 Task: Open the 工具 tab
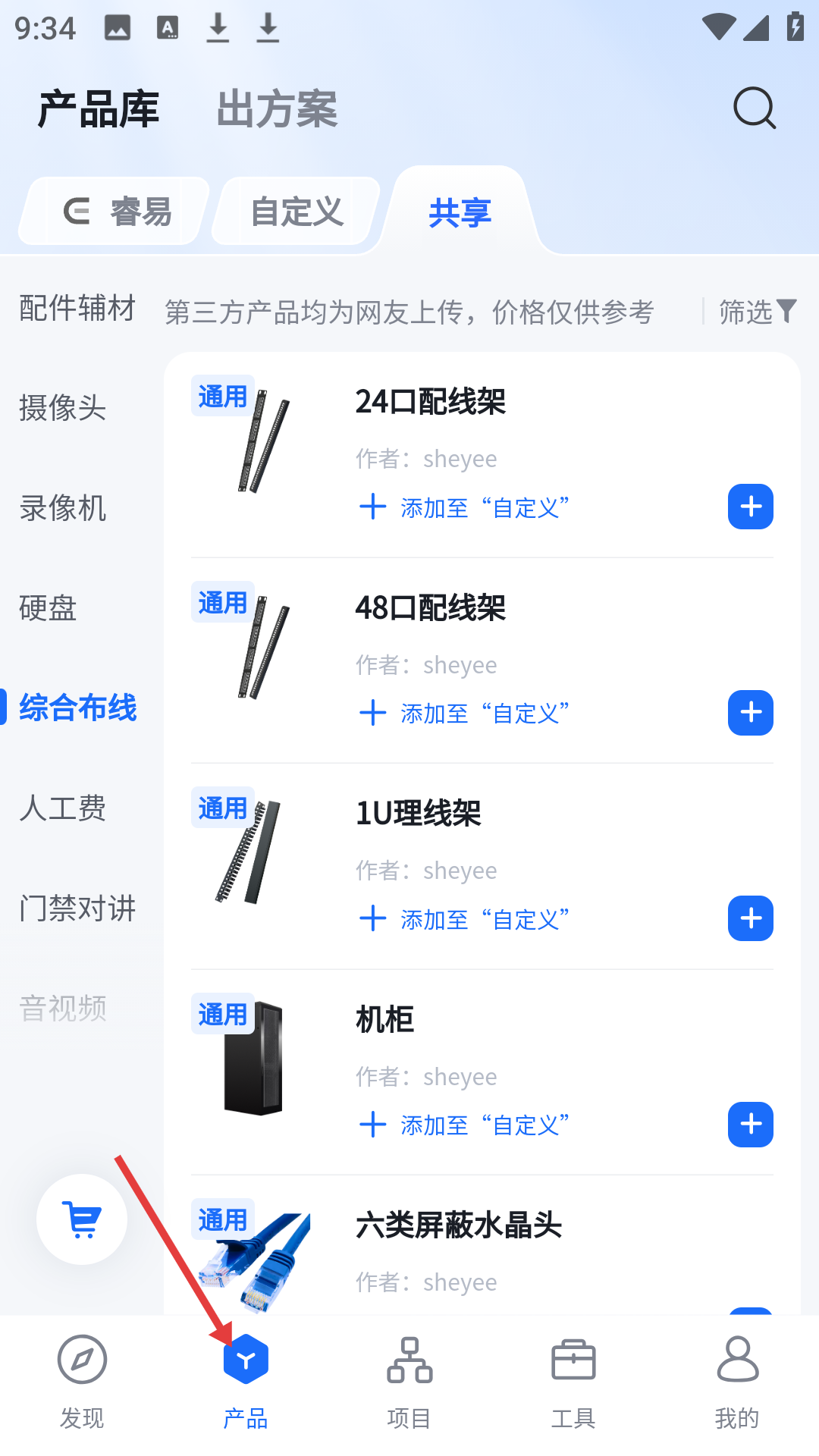pos(573,1382)
